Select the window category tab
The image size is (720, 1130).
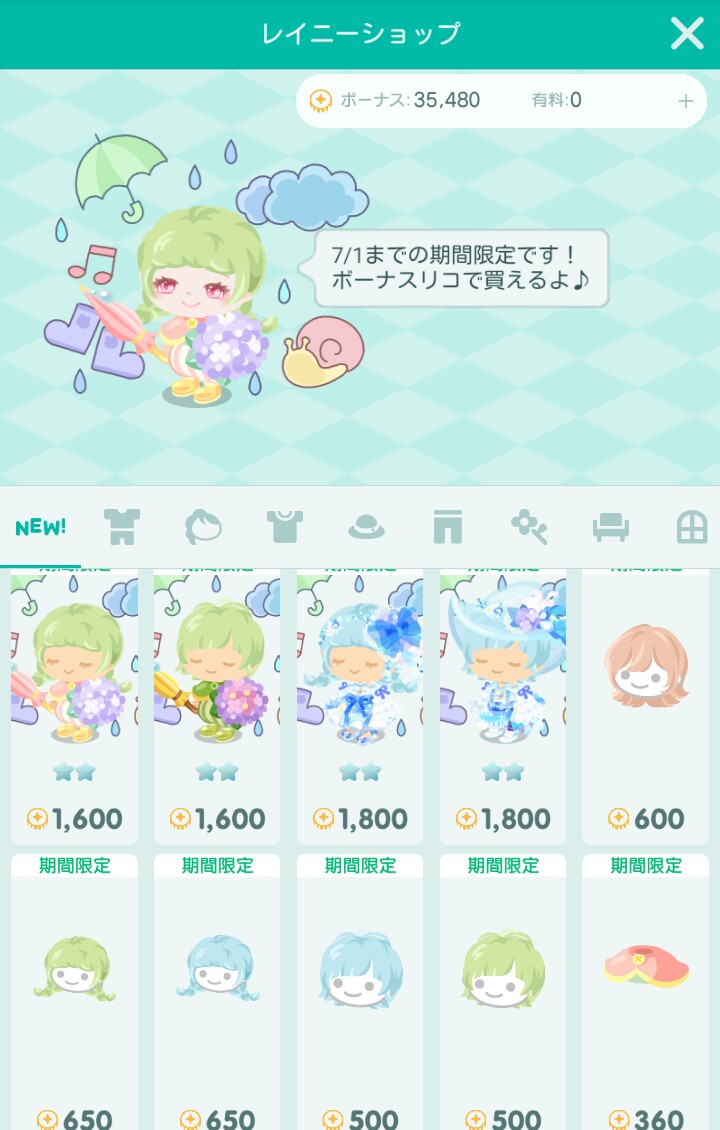click(692, 527)
